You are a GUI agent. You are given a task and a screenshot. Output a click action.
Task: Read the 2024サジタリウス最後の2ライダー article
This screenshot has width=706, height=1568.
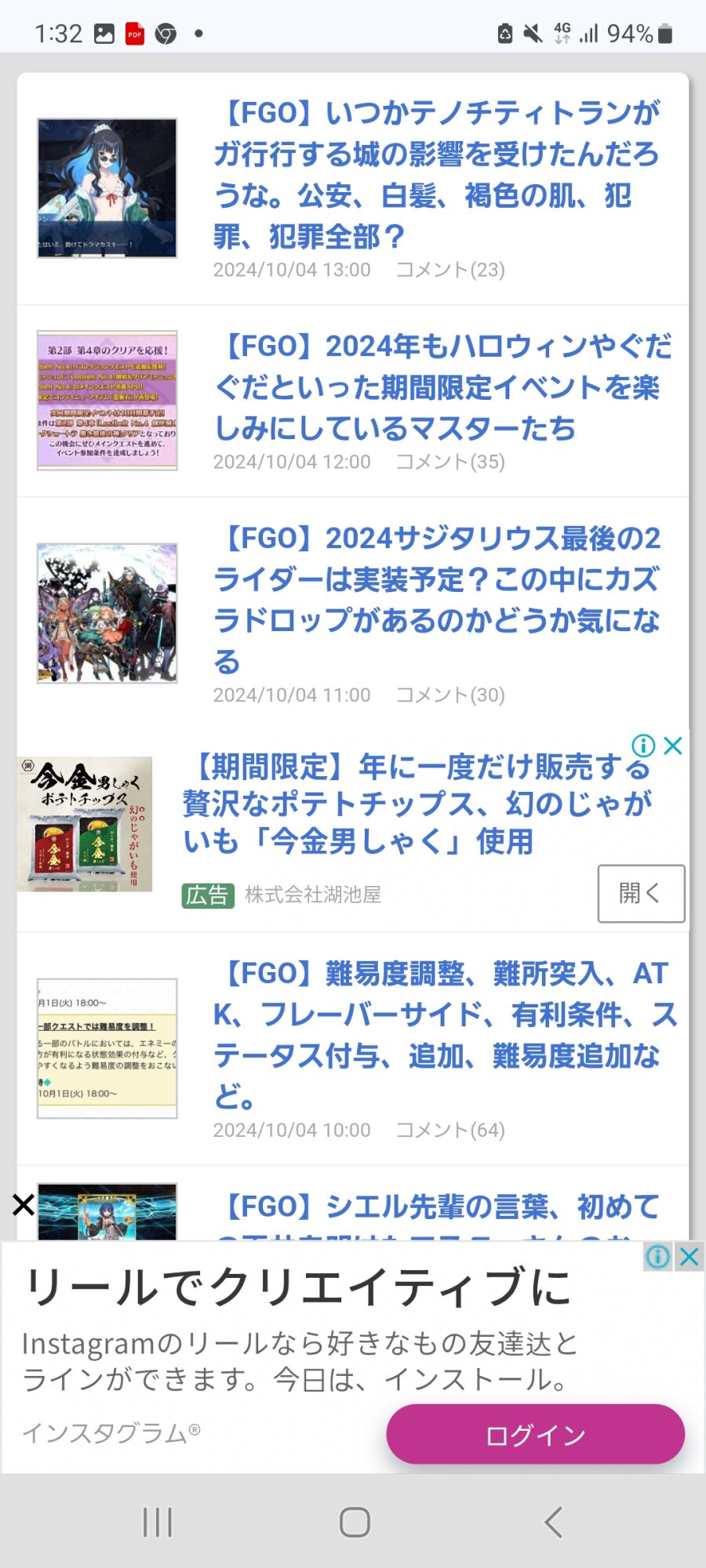click(436, 599)
